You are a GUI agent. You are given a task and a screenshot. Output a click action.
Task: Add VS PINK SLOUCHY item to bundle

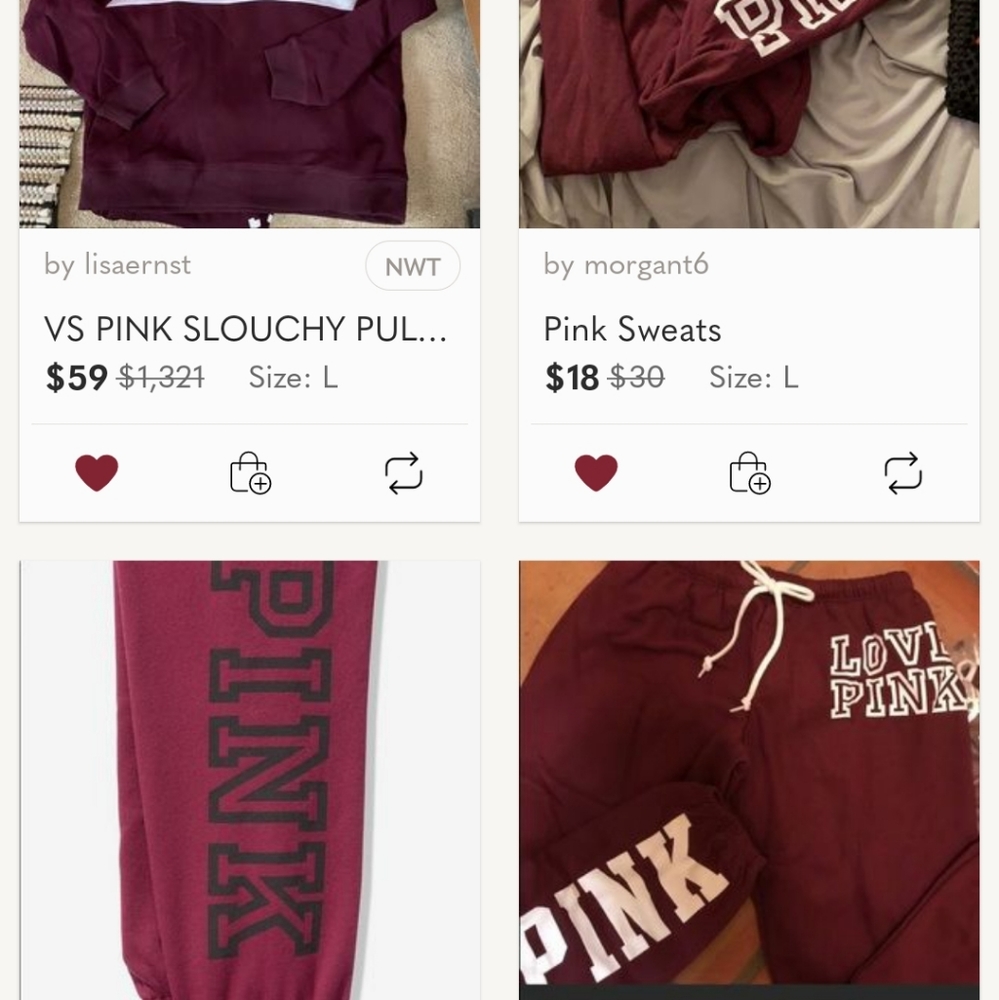tap(250, 473)
